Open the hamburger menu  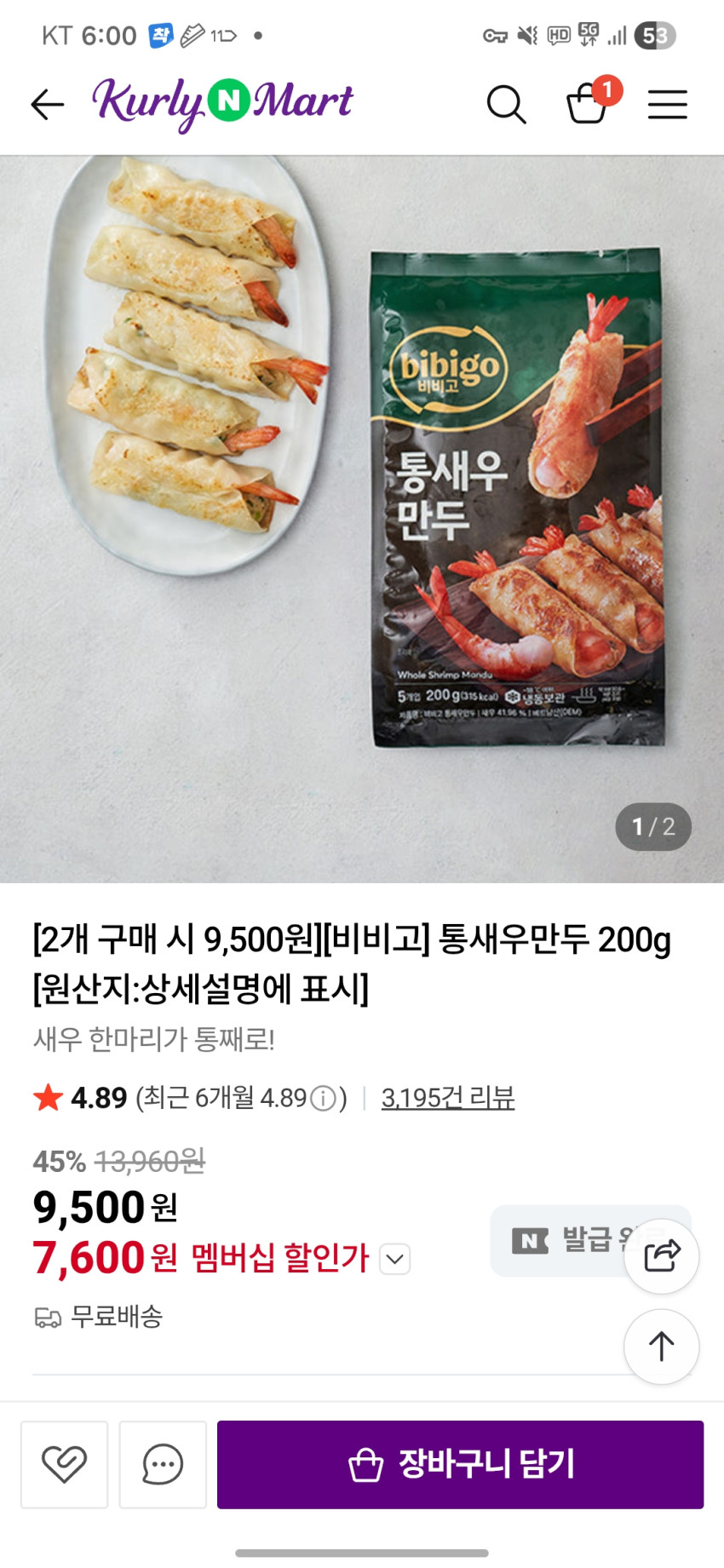(667, 105)
